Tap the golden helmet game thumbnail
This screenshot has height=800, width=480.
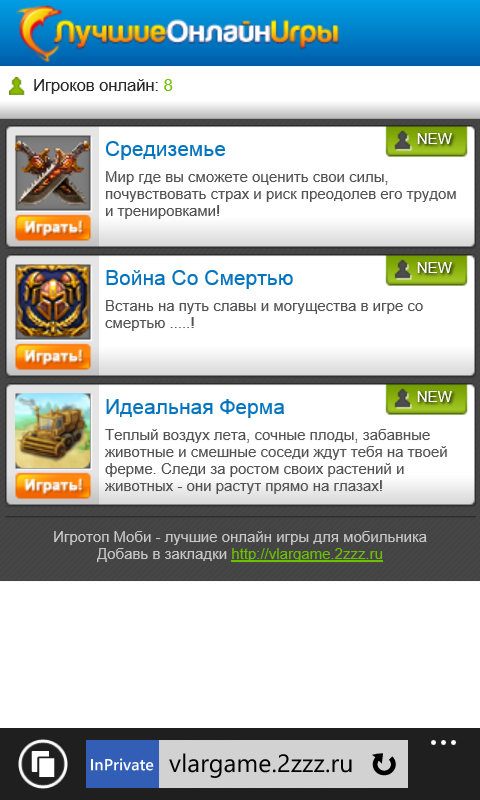tap(53, 302)
